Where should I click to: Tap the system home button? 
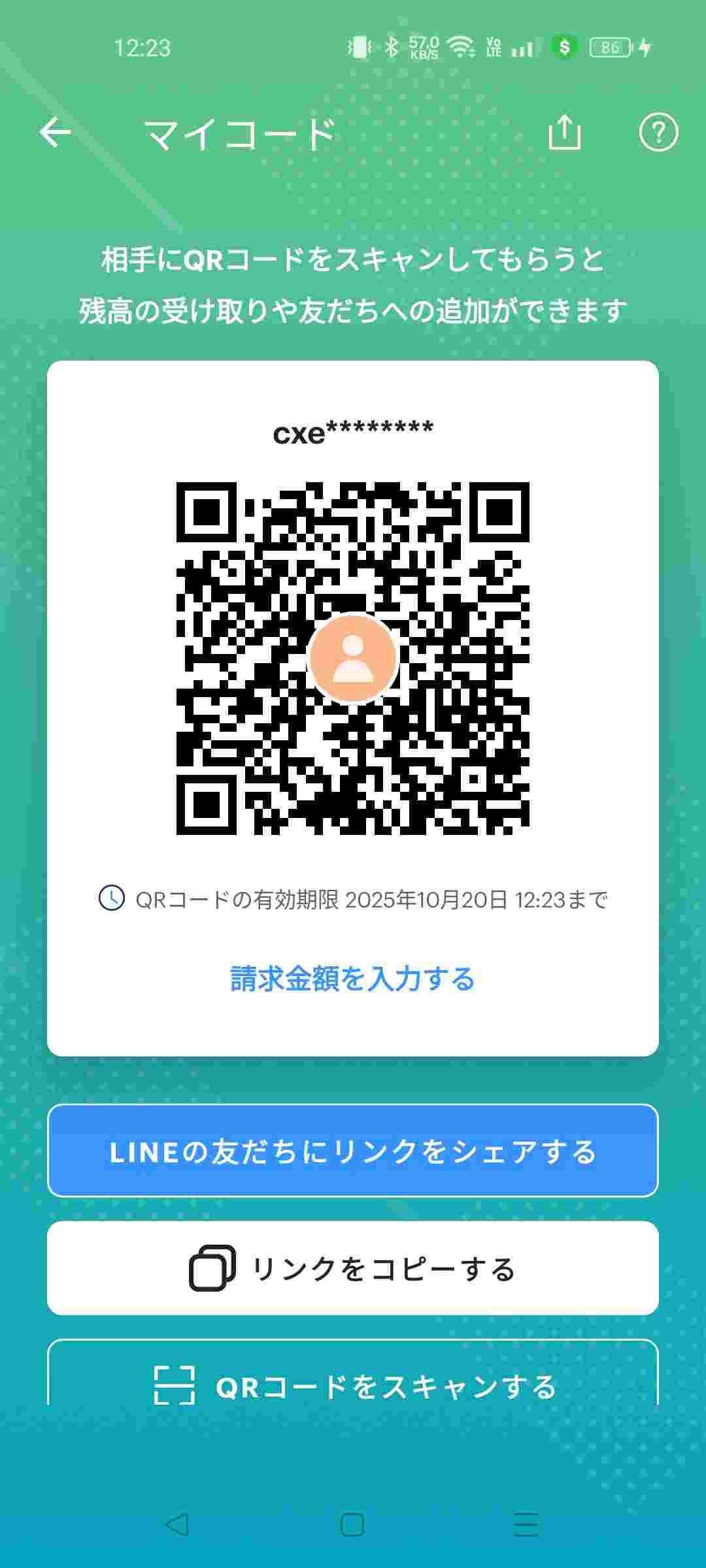(x=352, y=1524)
